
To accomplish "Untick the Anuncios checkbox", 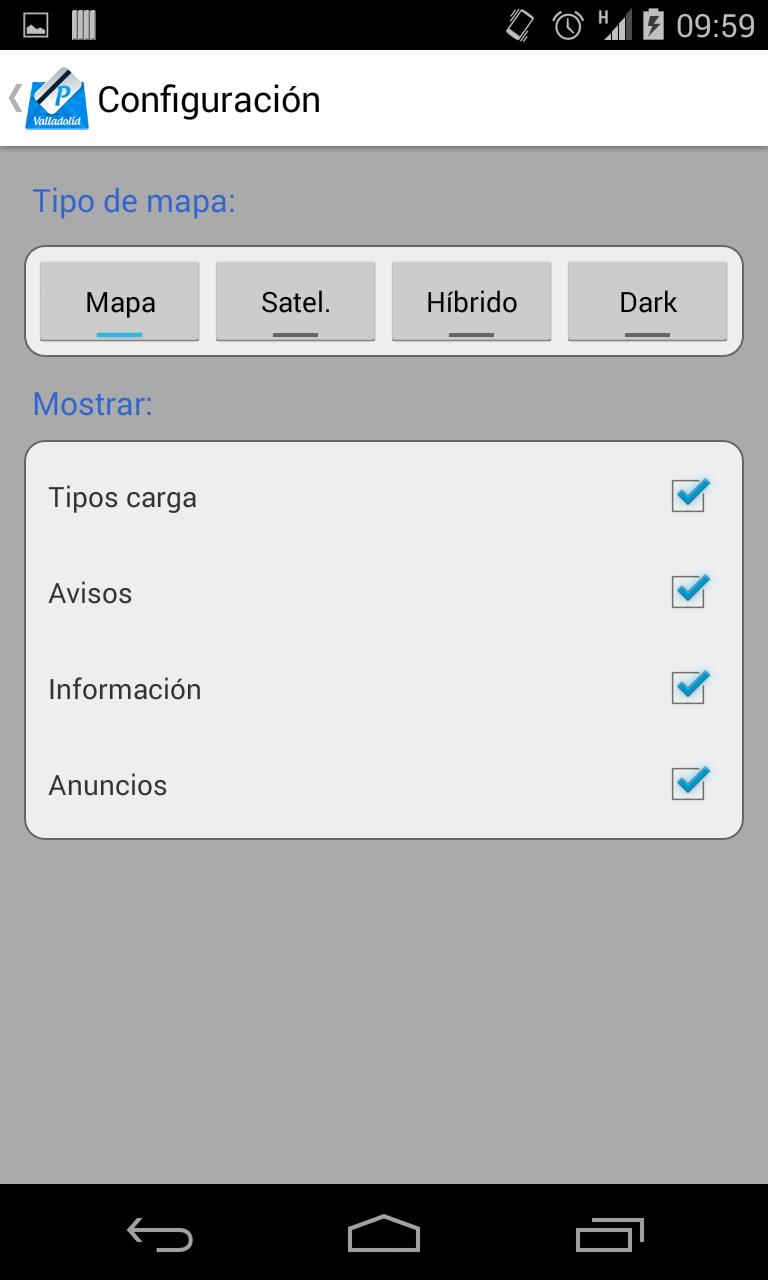I will pyautogui.click(x=689, y=784).
